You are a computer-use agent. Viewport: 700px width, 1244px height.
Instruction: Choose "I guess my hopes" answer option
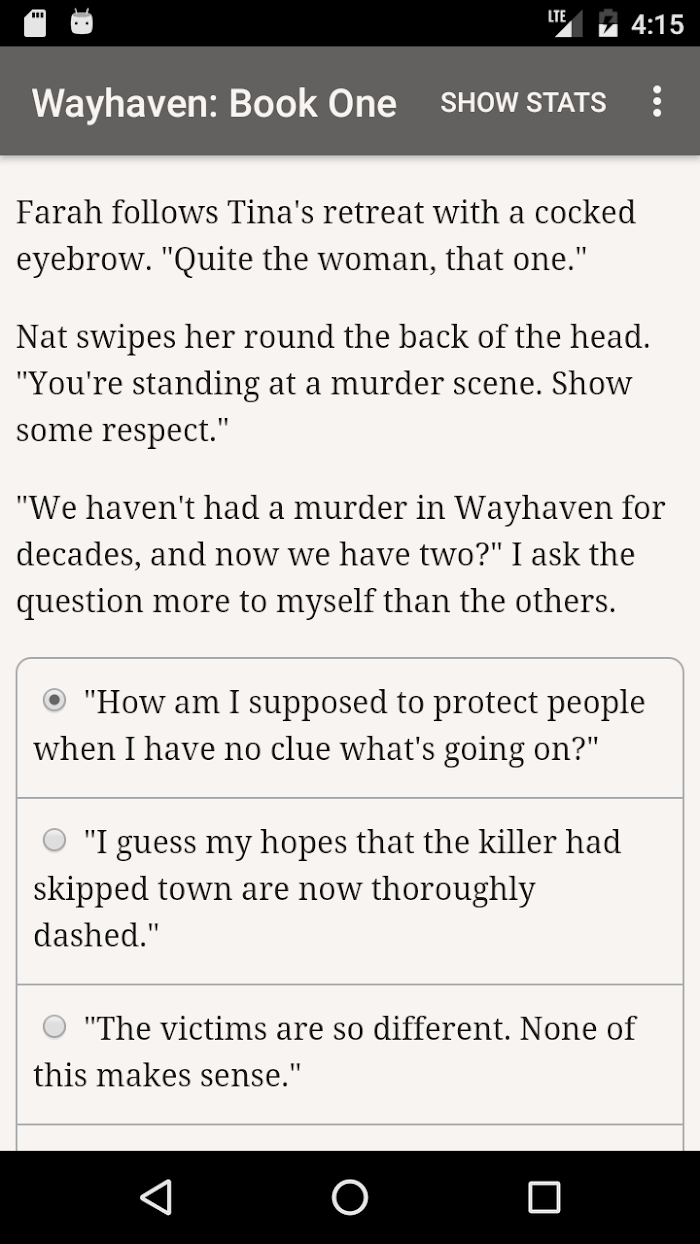55,841
